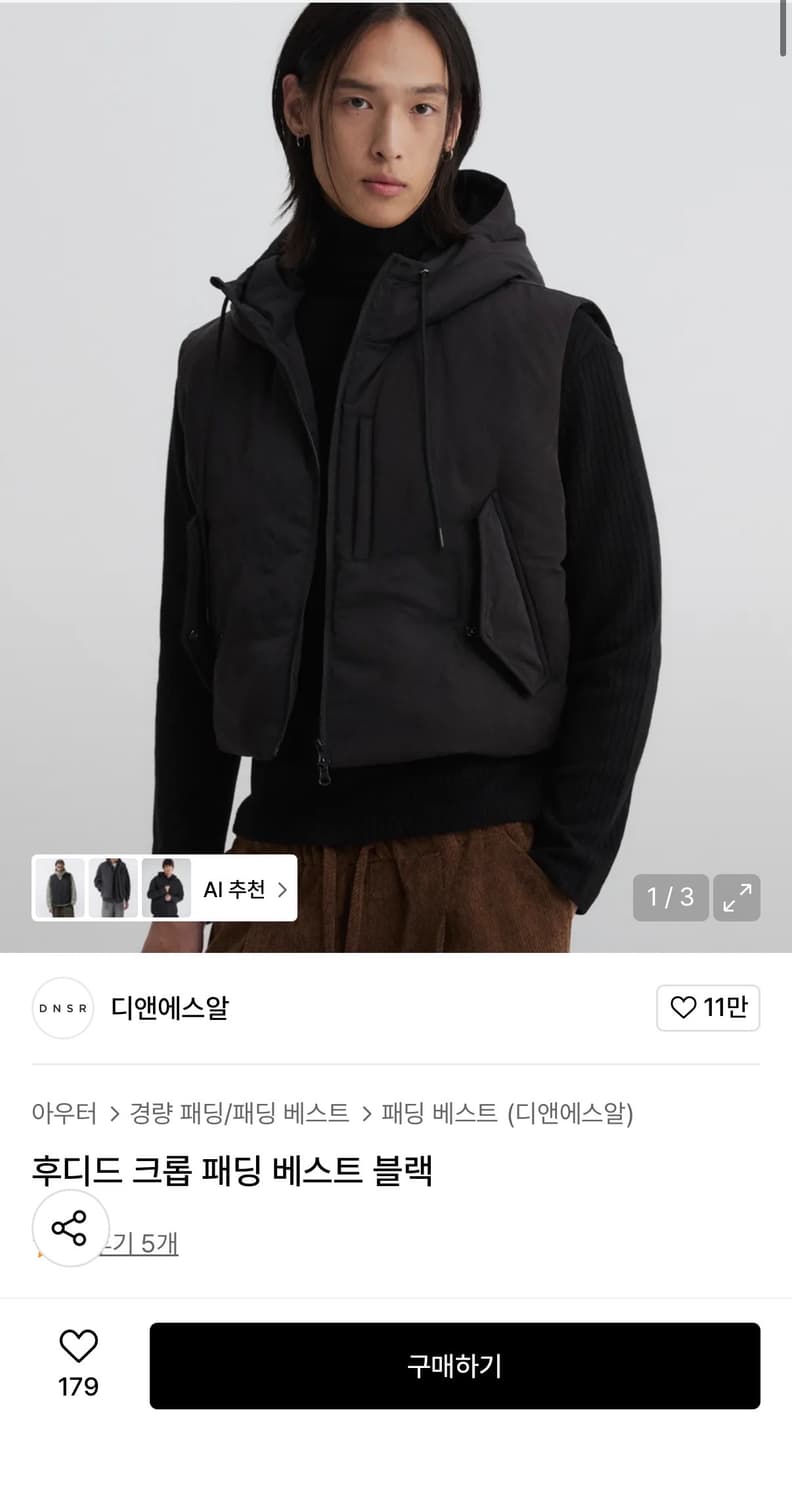Navigate to 아우터 in the breadcrumb

click(63, 1113)
